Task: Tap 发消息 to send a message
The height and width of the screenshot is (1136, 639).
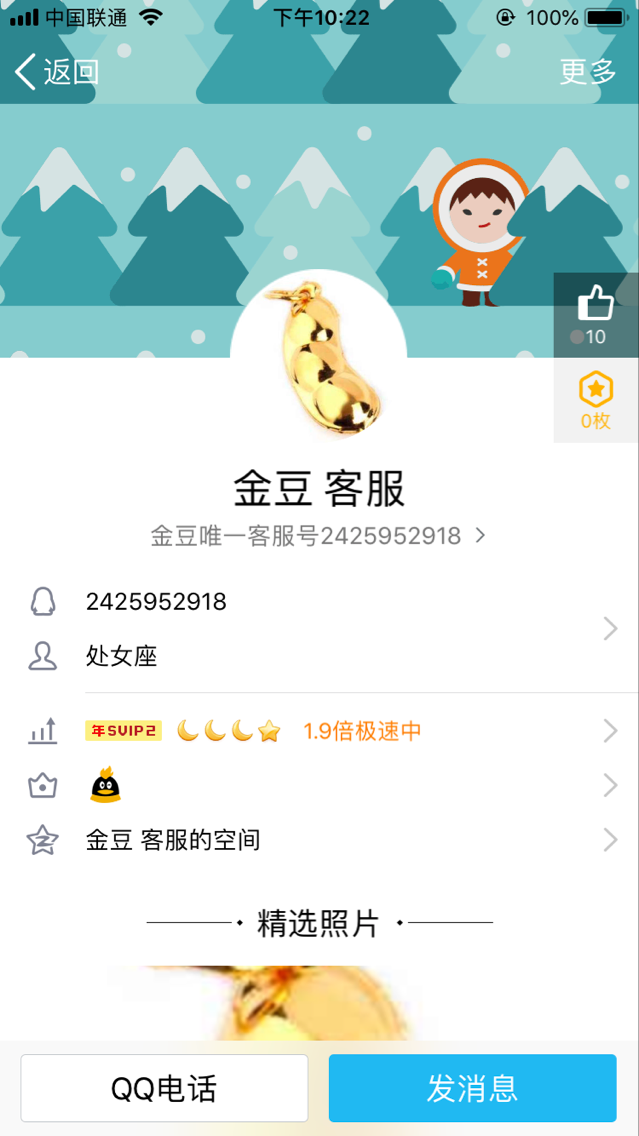Action: (x=472, y=1088)
